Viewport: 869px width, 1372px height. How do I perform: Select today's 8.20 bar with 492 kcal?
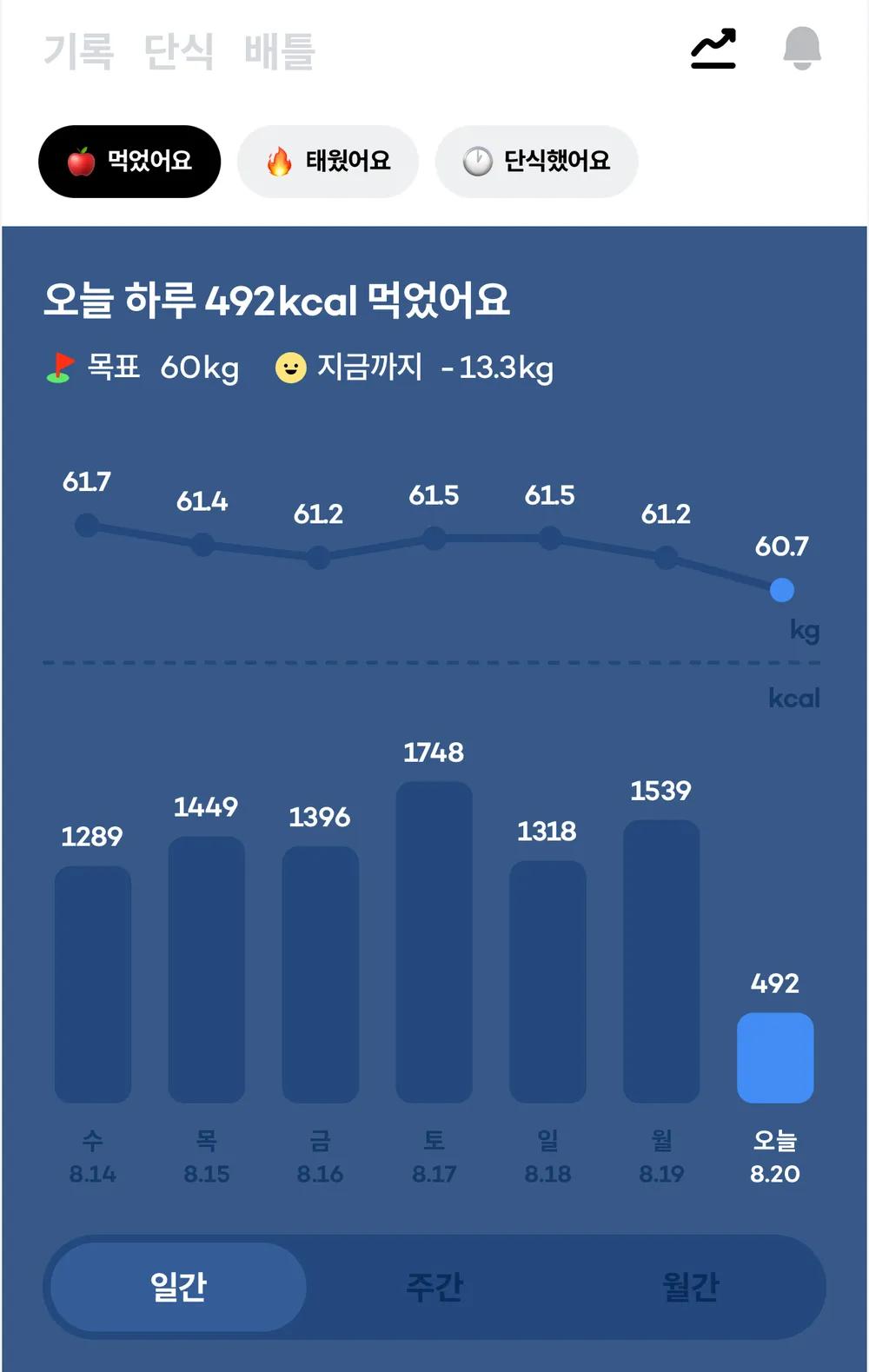[x=775, y=1057]
